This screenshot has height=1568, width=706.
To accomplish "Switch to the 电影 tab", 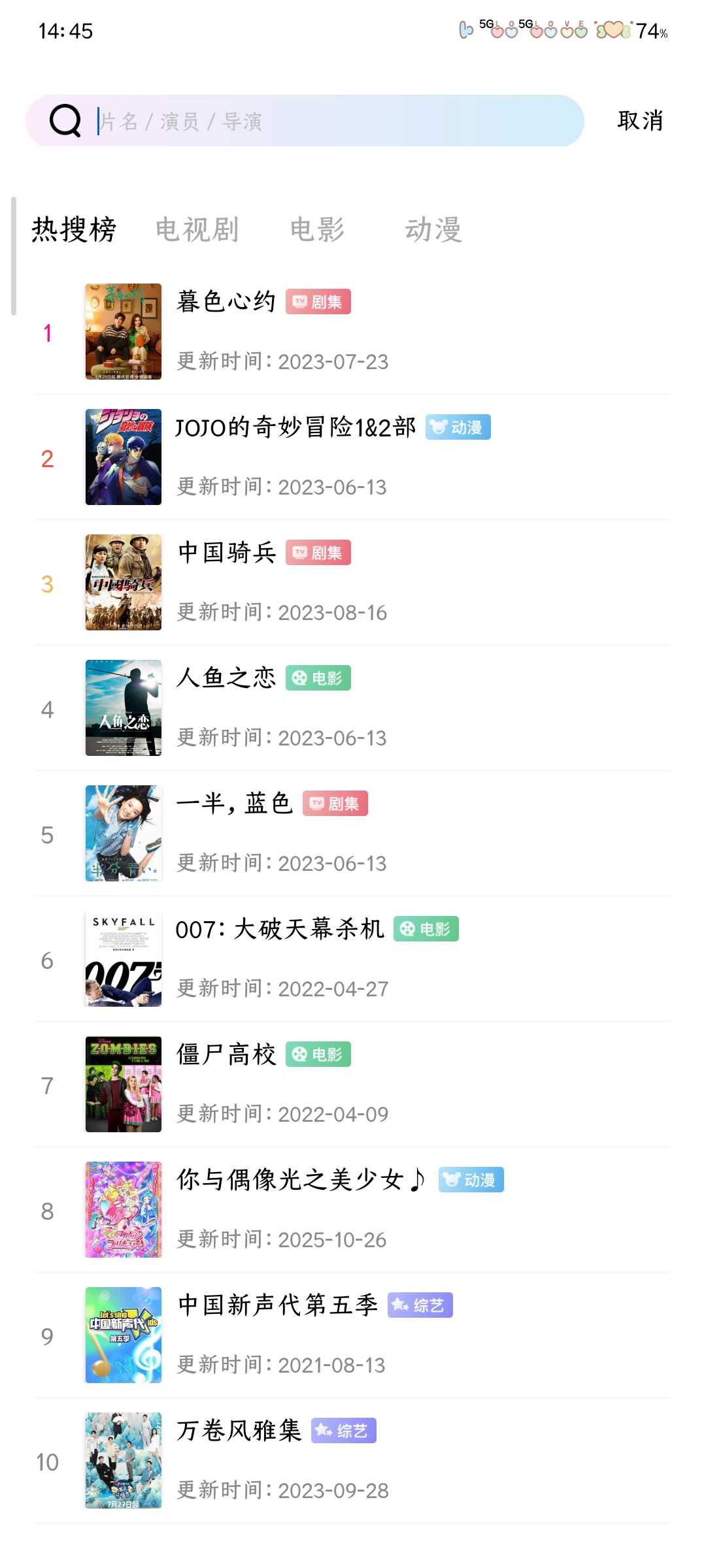I will click(317, 230).
